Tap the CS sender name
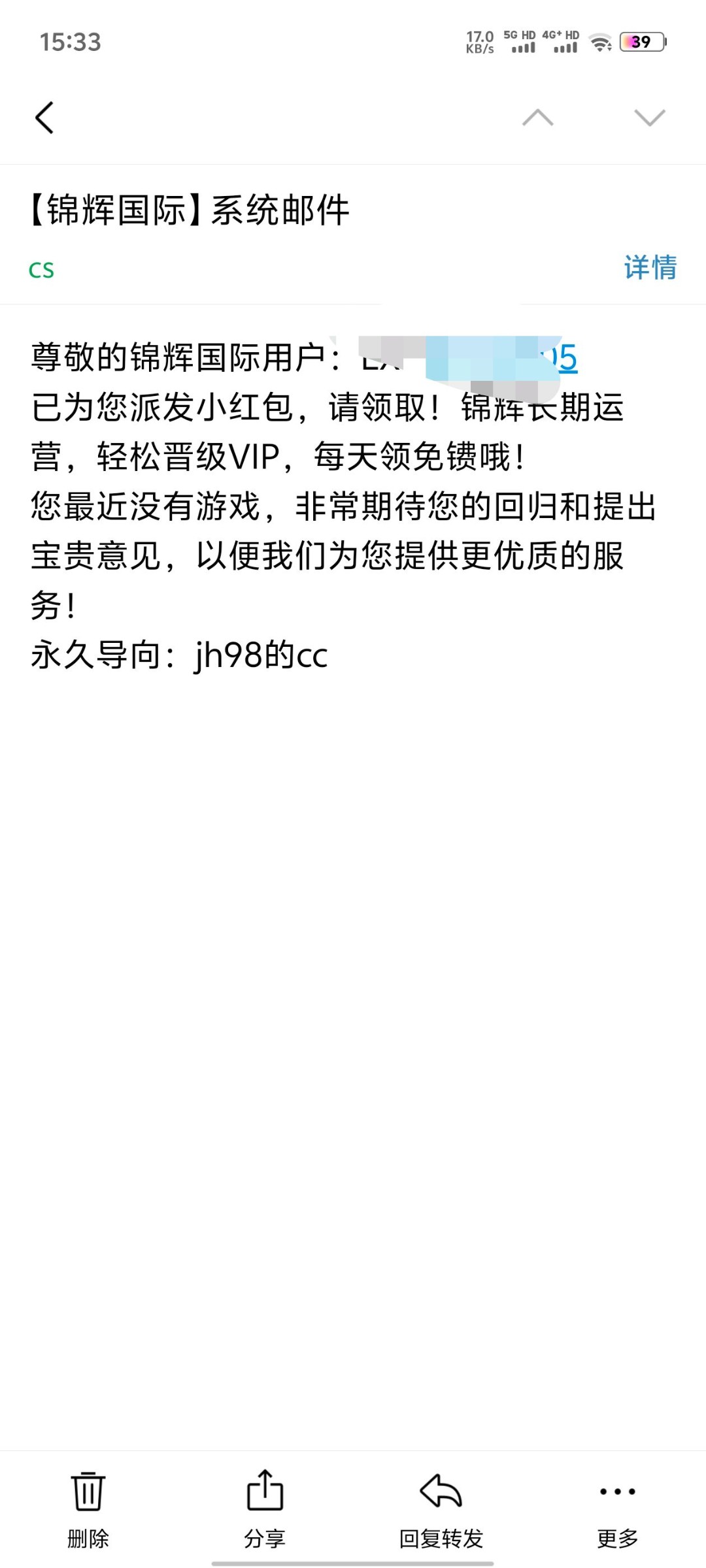This screenshot has height=1568, width=706. (x=41, y=270)
